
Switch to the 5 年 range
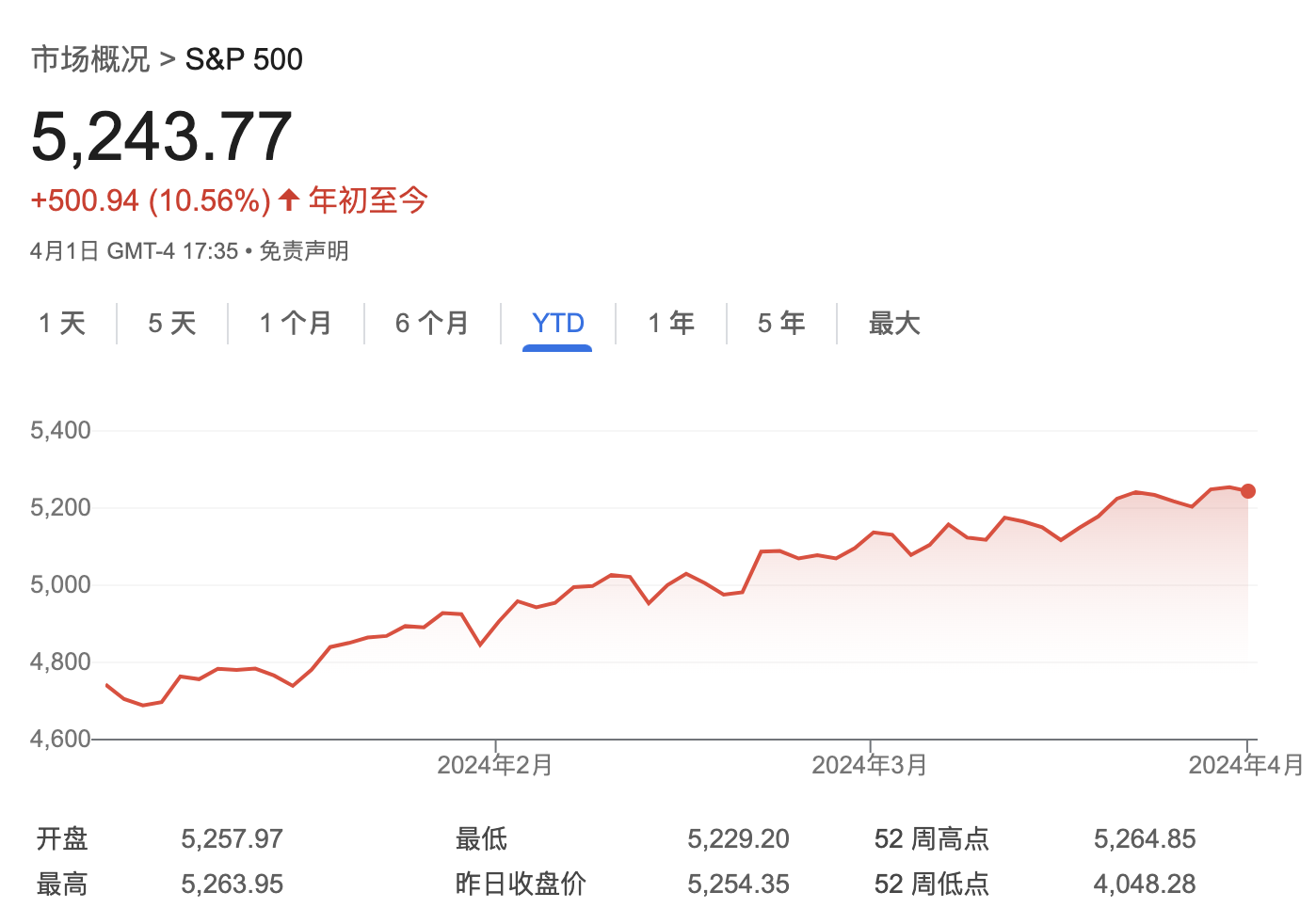coord(781,324)
